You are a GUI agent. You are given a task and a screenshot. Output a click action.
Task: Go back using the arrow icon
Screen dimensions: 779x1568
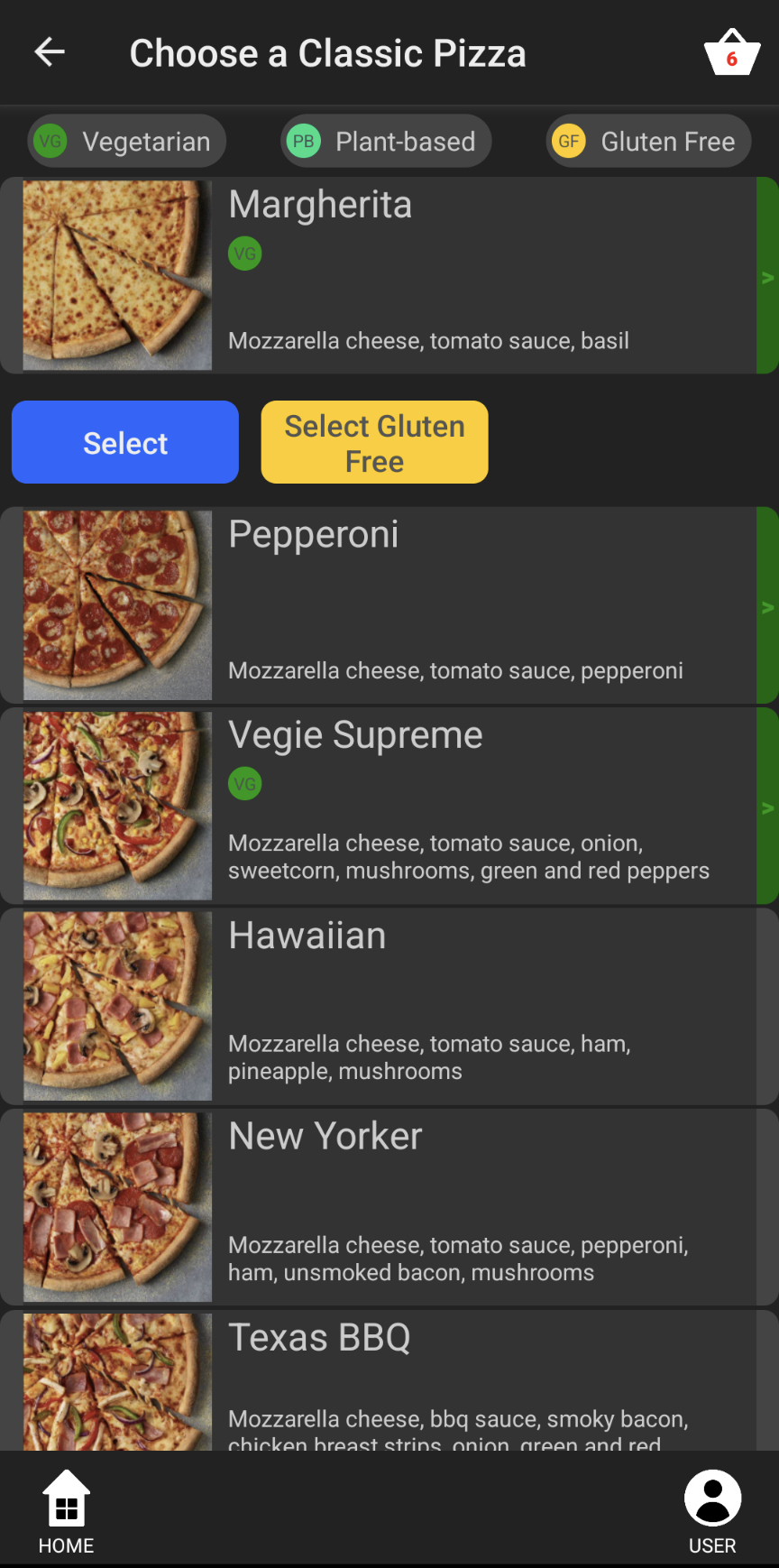pos(50,52)
